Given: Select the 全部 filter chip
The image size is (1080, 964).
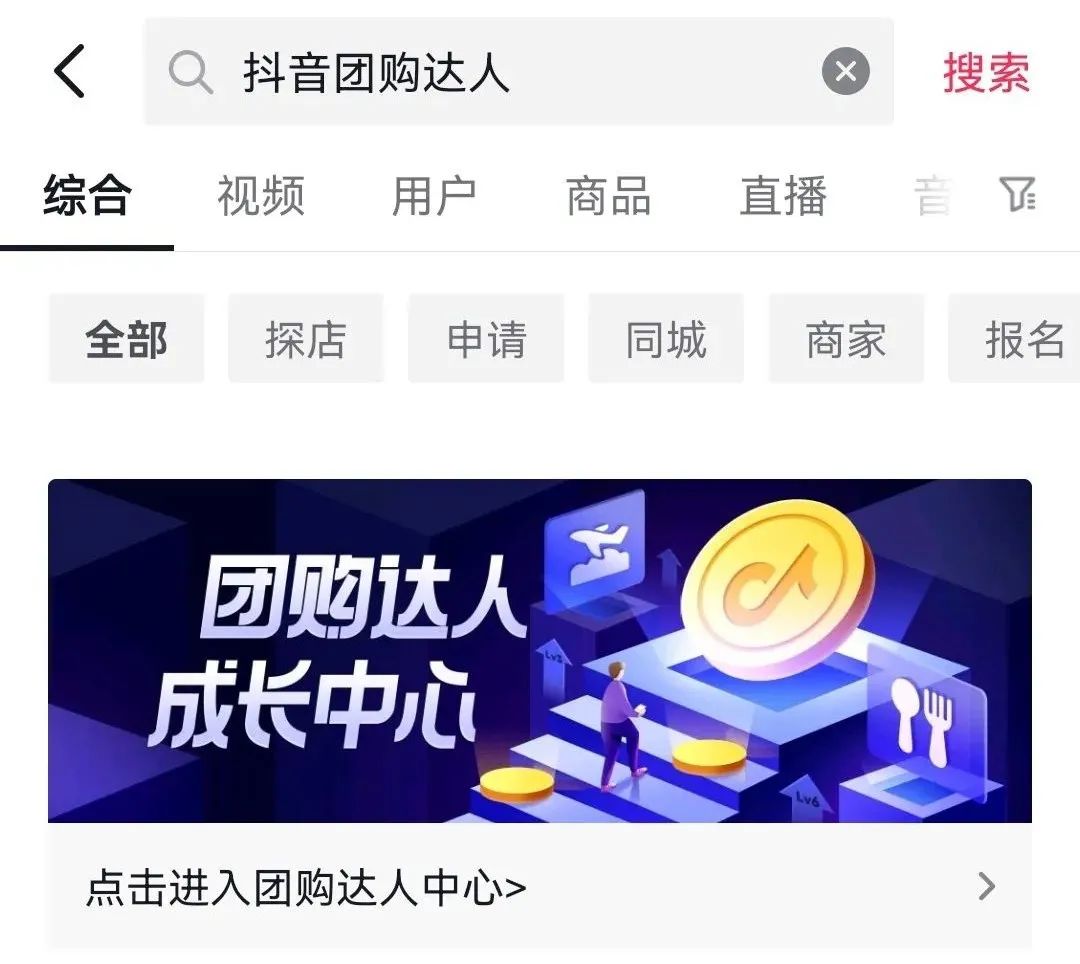Looking at the screenshot, I should click(x=126, y=339).
